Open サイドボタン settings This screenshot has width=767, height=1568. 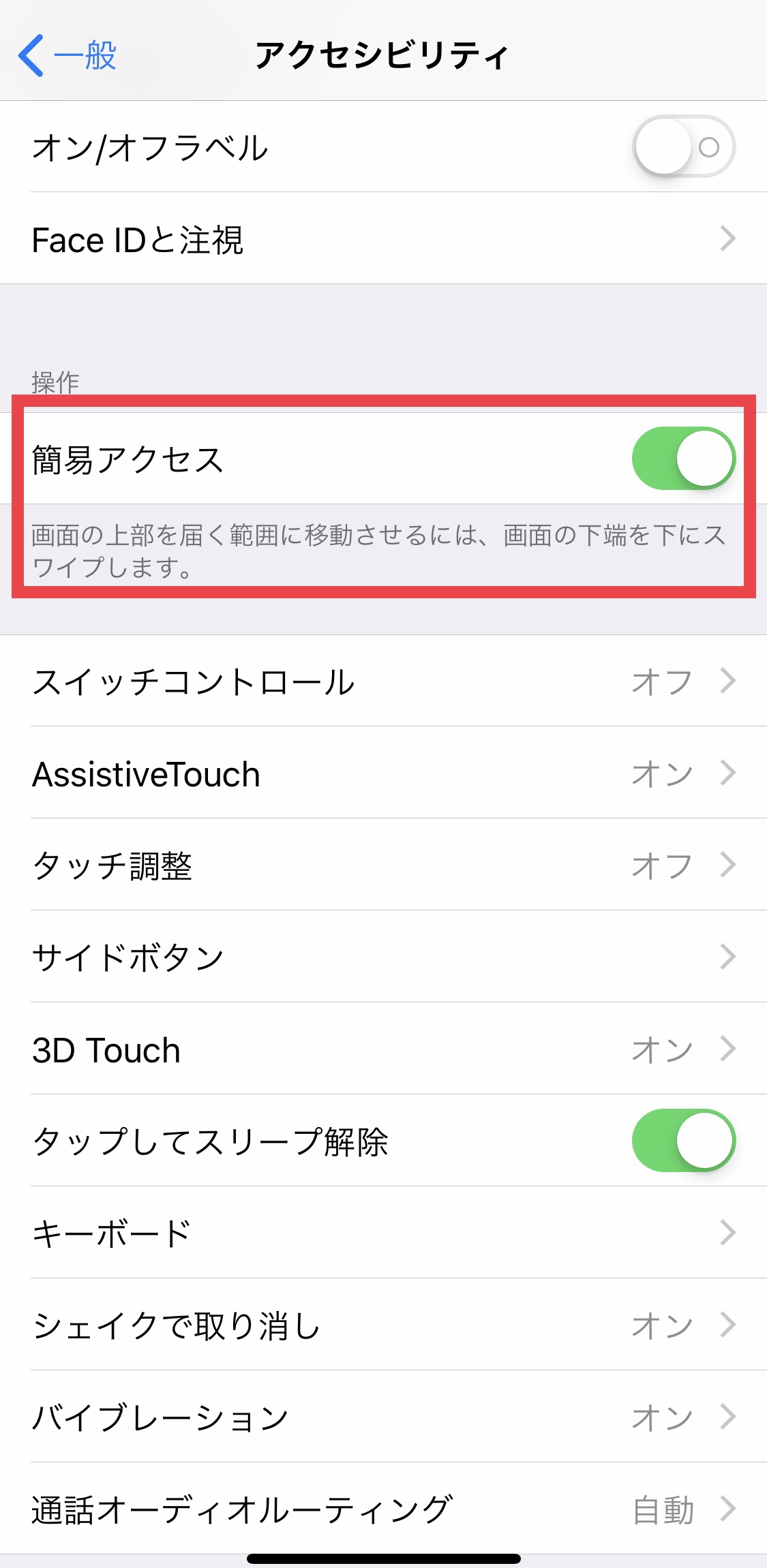coord(383,957)
